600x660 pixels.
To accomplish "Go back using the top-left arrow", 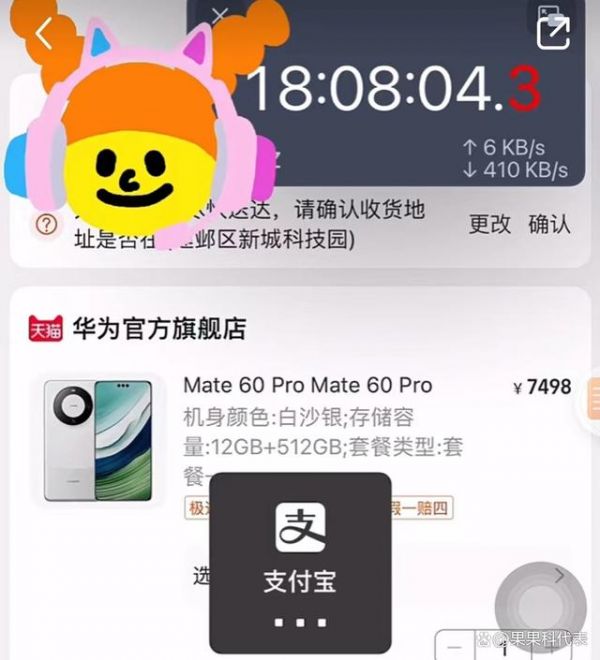I will tap(42, 34).
